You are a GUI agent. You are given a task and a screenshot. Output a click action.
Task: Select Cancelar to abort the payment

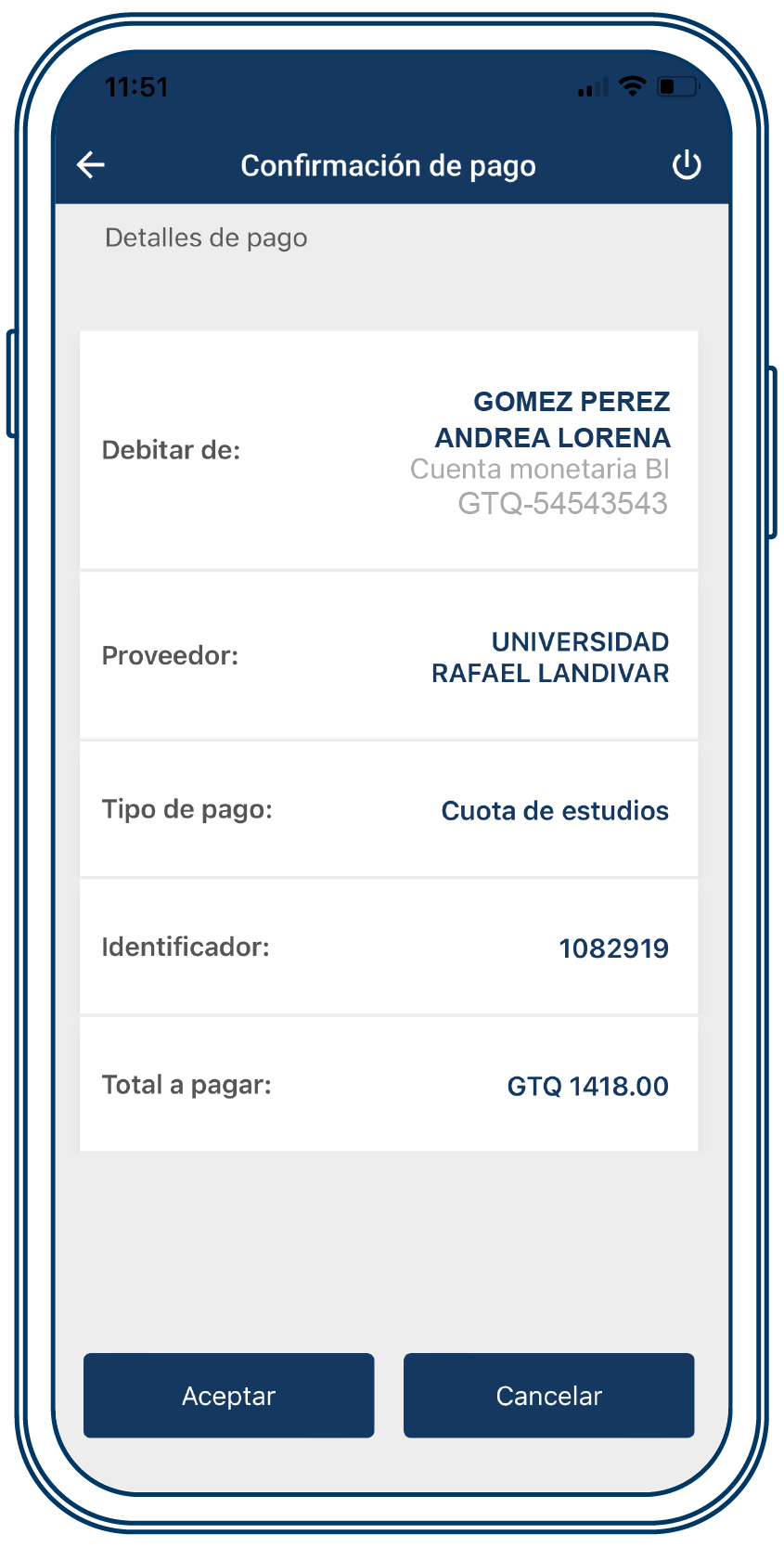coord(548,1395)
